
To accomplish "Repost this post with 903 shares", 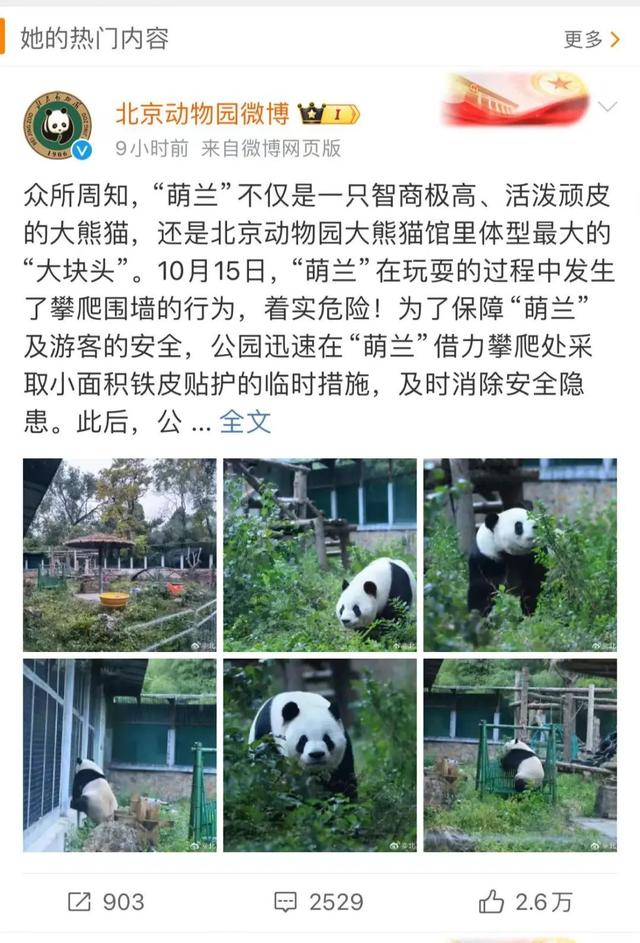I will [106, 901].
